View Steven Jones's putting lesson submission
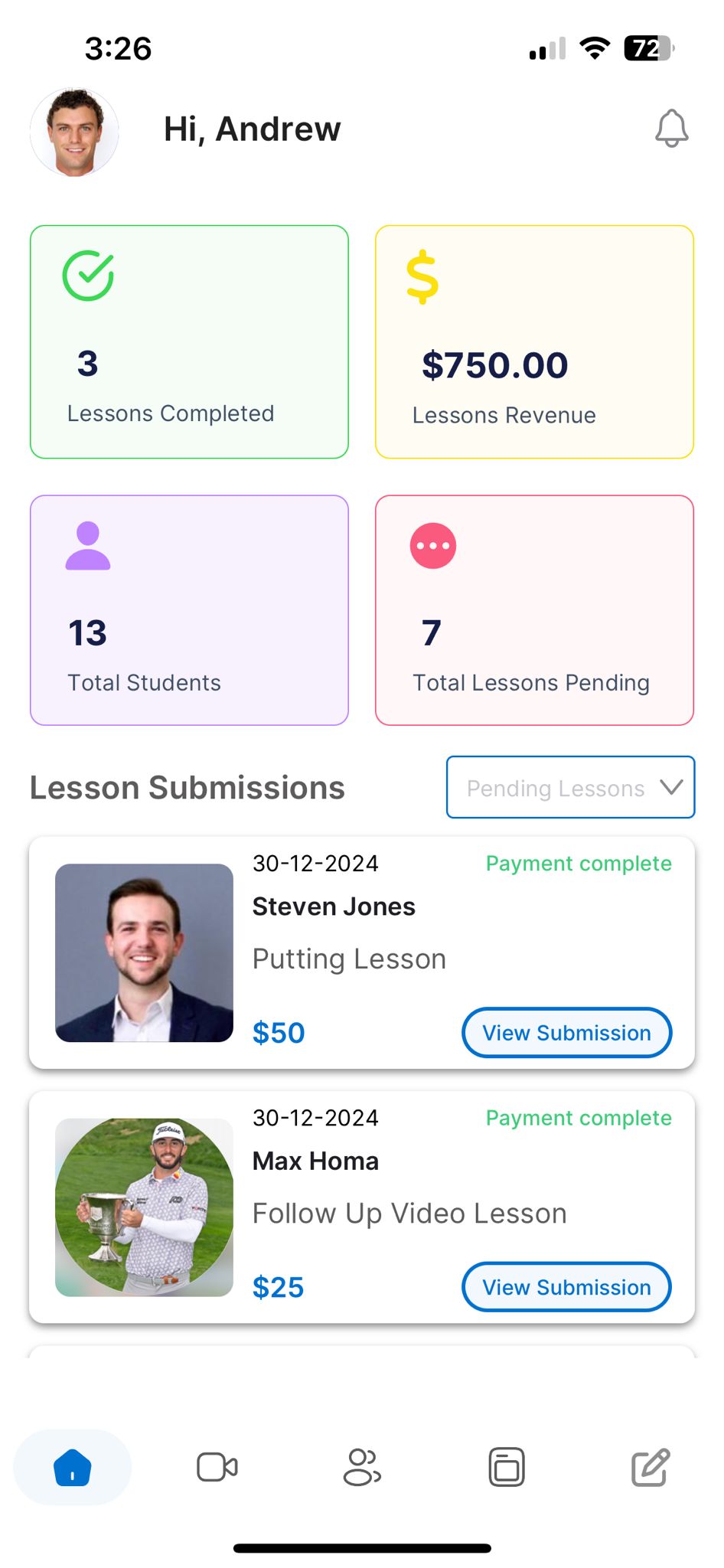 tap(566, 1033)
